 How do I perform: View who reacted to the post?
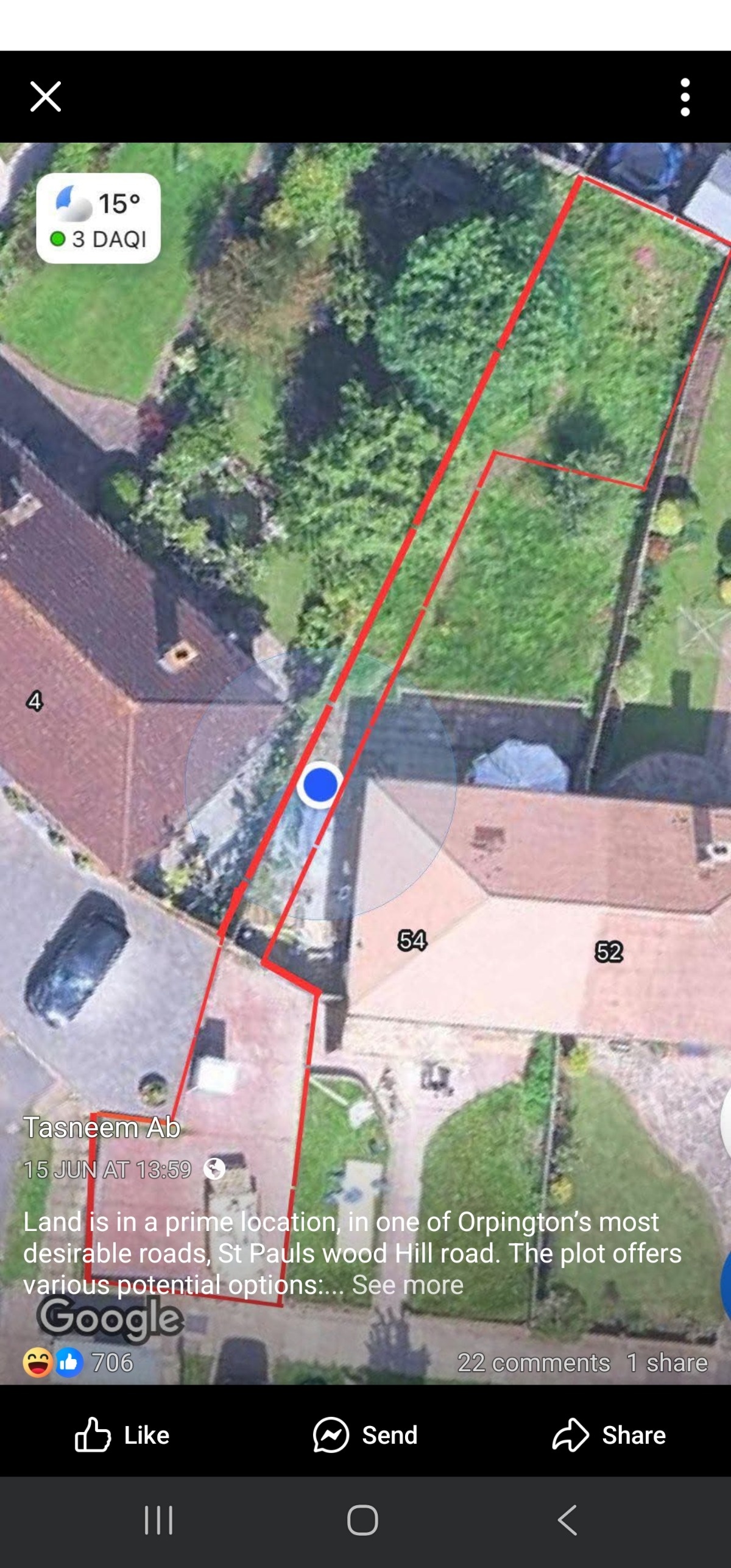(x=79, y=1363)
